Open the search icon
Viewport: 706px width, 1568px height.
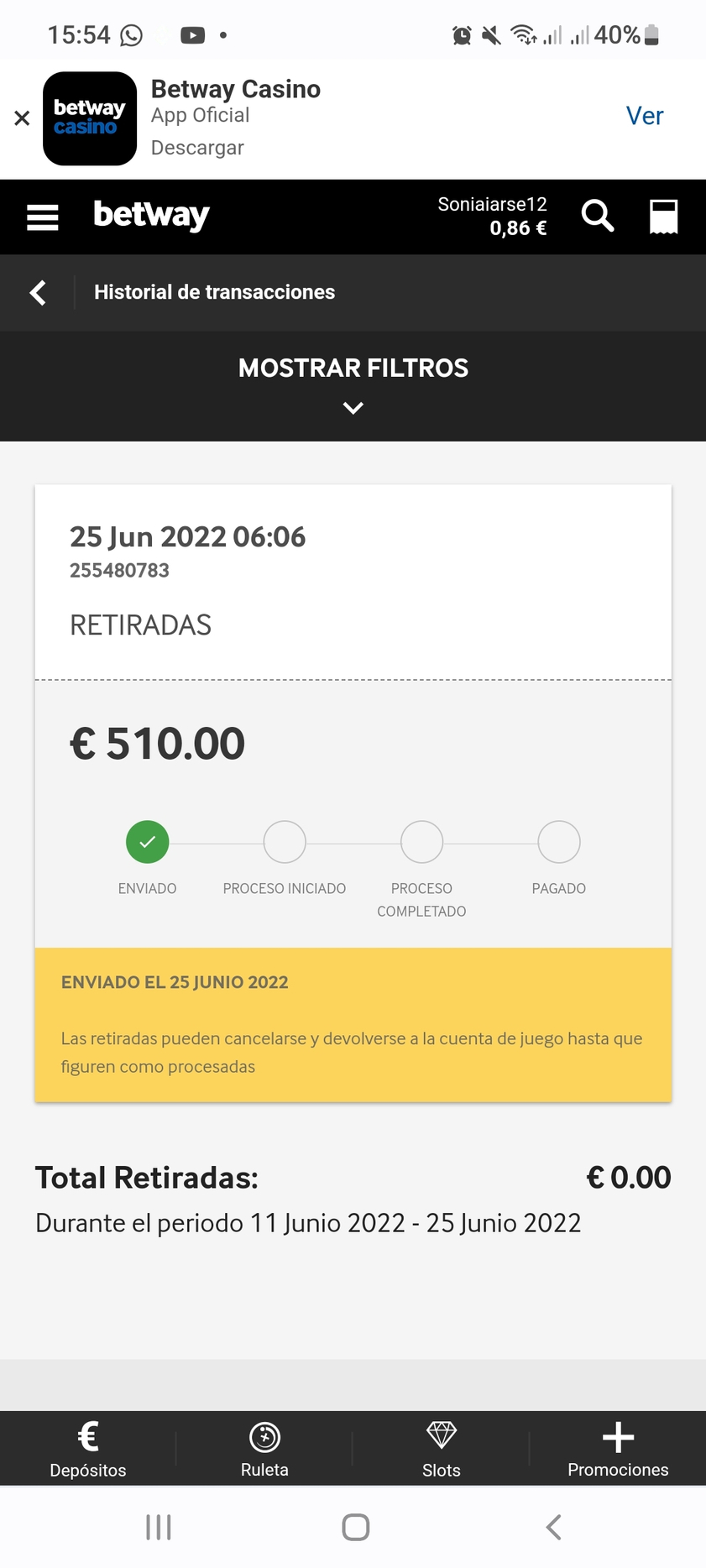pos(598,216)
